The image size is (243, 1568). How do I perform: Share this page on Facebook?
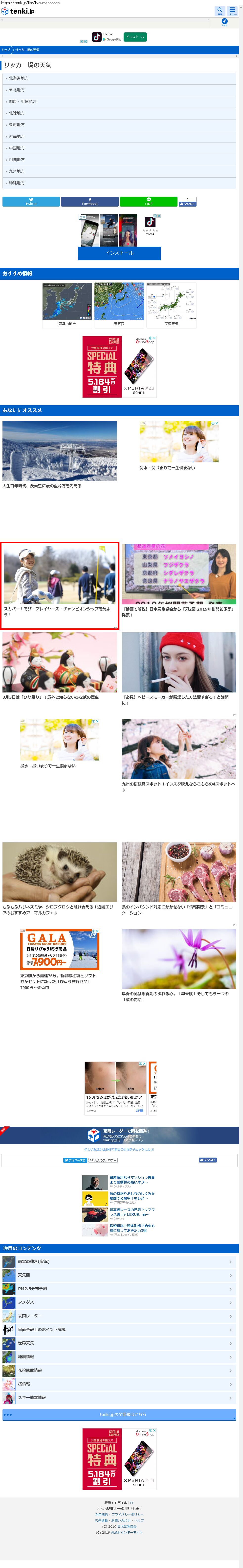pyautogui.click(x=90, y=201)
